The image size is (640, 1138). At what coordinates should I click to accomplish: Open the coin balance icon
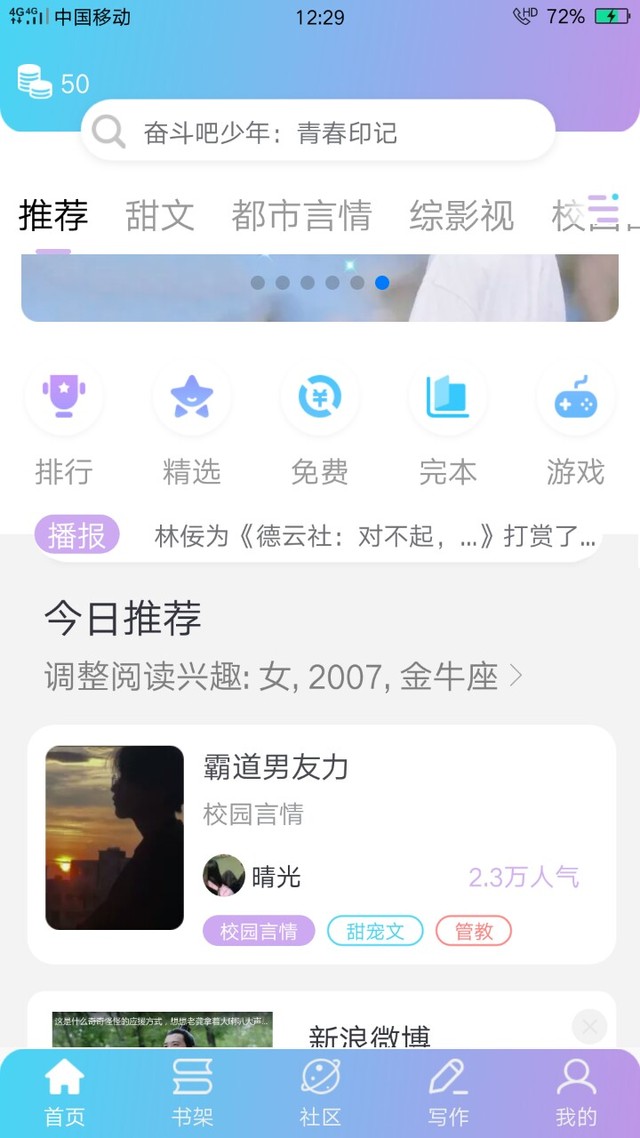(x=36, y=82)
